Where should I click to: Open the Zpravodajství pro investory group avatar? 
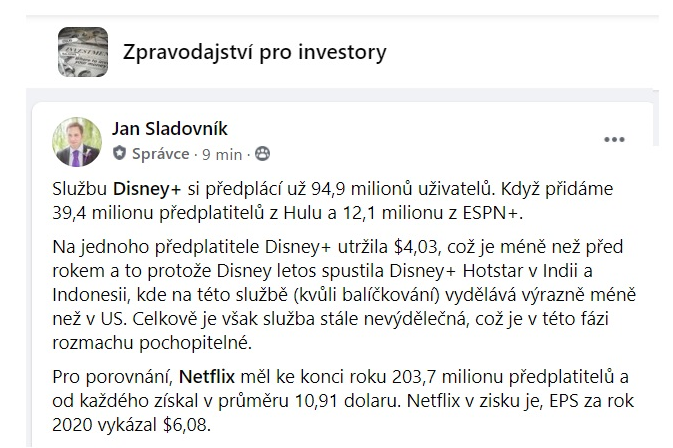[x=82, y=52]
